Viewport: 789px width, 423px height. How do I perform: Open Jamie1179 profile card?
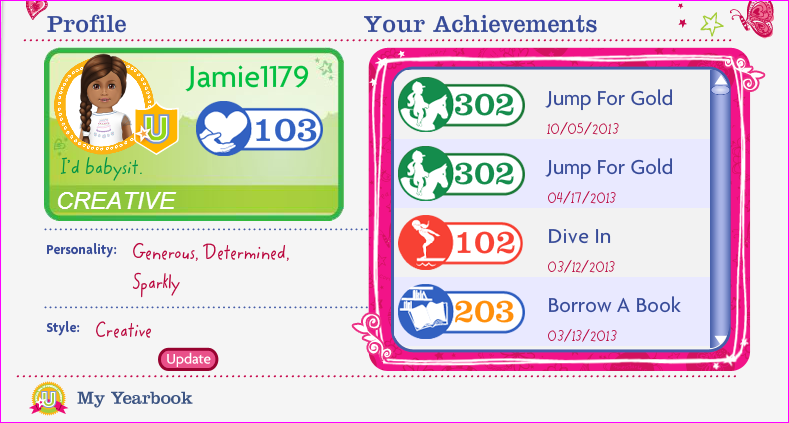(x=194, y=134)
